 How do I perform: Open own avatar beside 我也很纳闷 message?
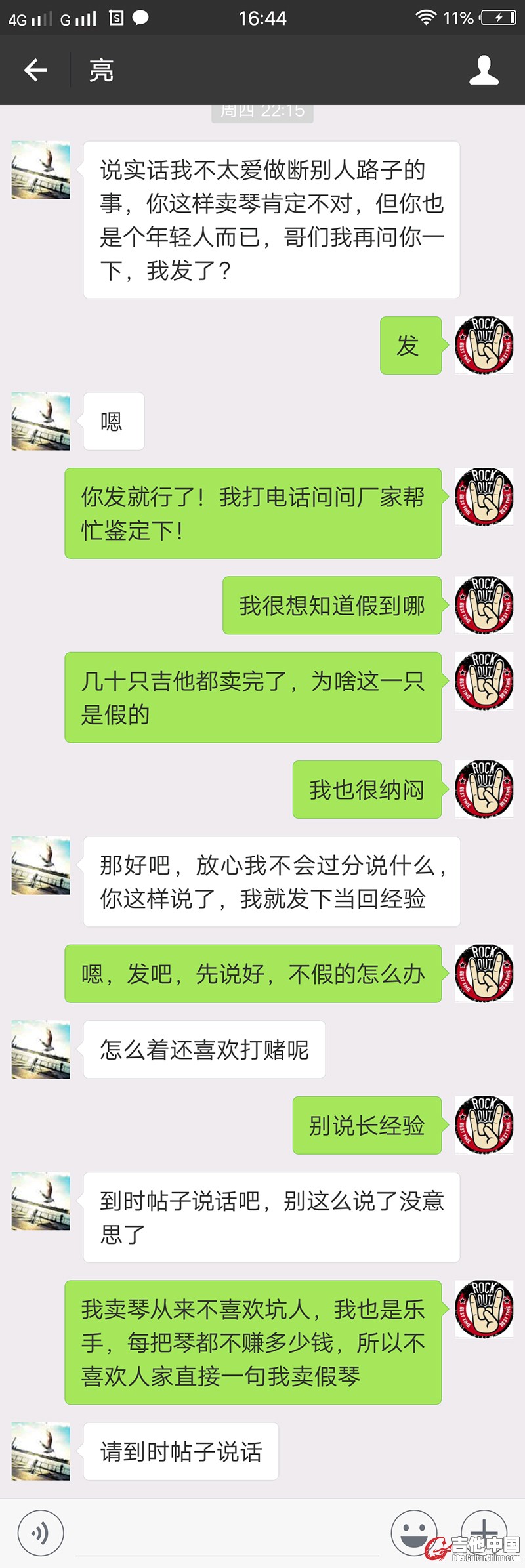coord(484,789)
